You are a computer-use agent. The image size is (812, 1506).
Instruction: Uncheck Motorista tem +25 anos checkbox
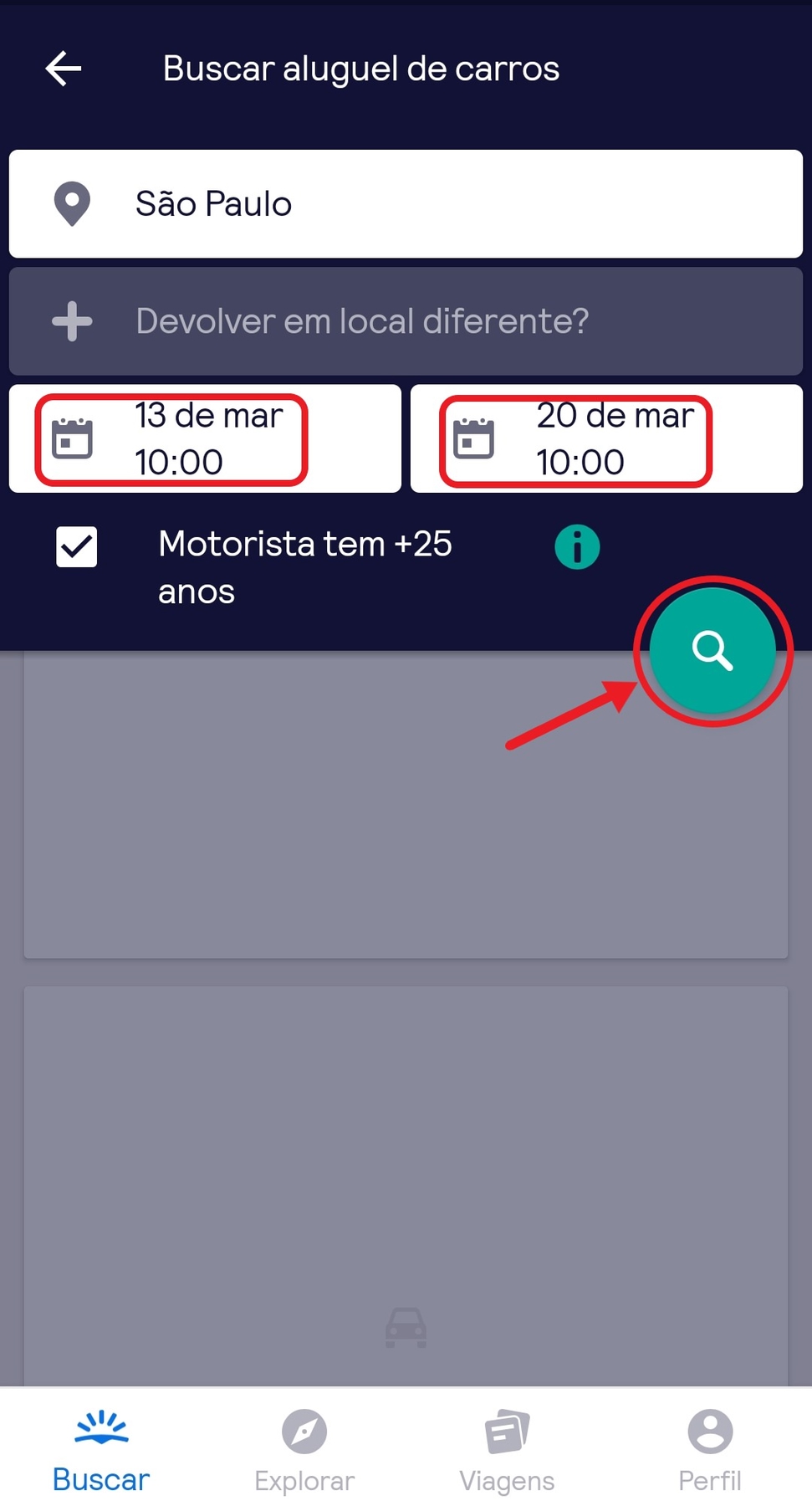(77, 547)
